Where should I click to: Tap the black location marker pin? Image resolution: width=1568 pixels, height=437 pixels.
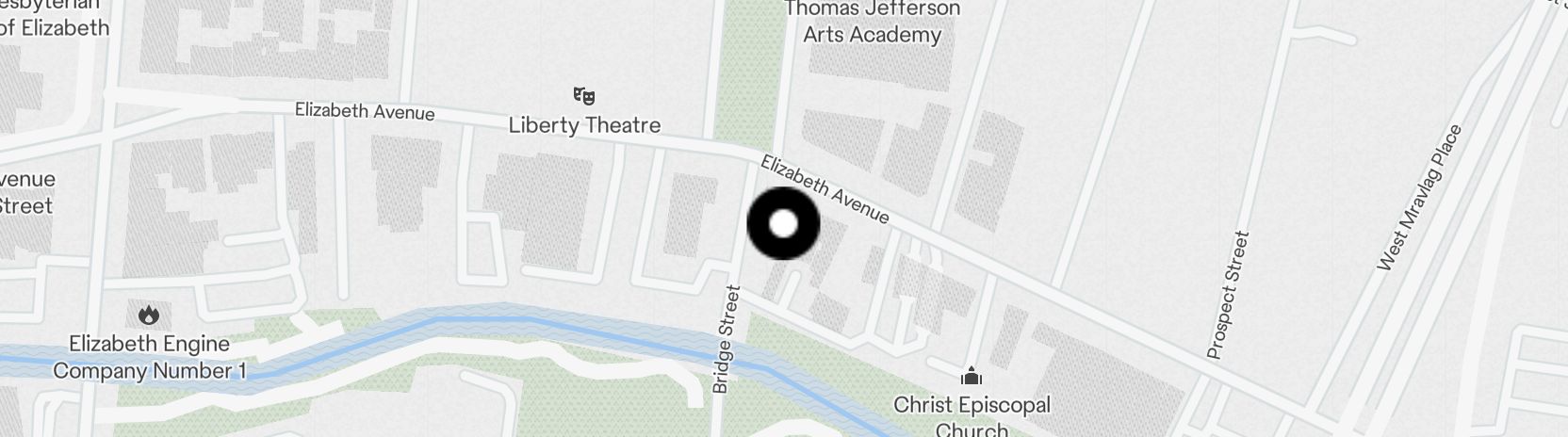pyautogui.click(x=783, y=224)
